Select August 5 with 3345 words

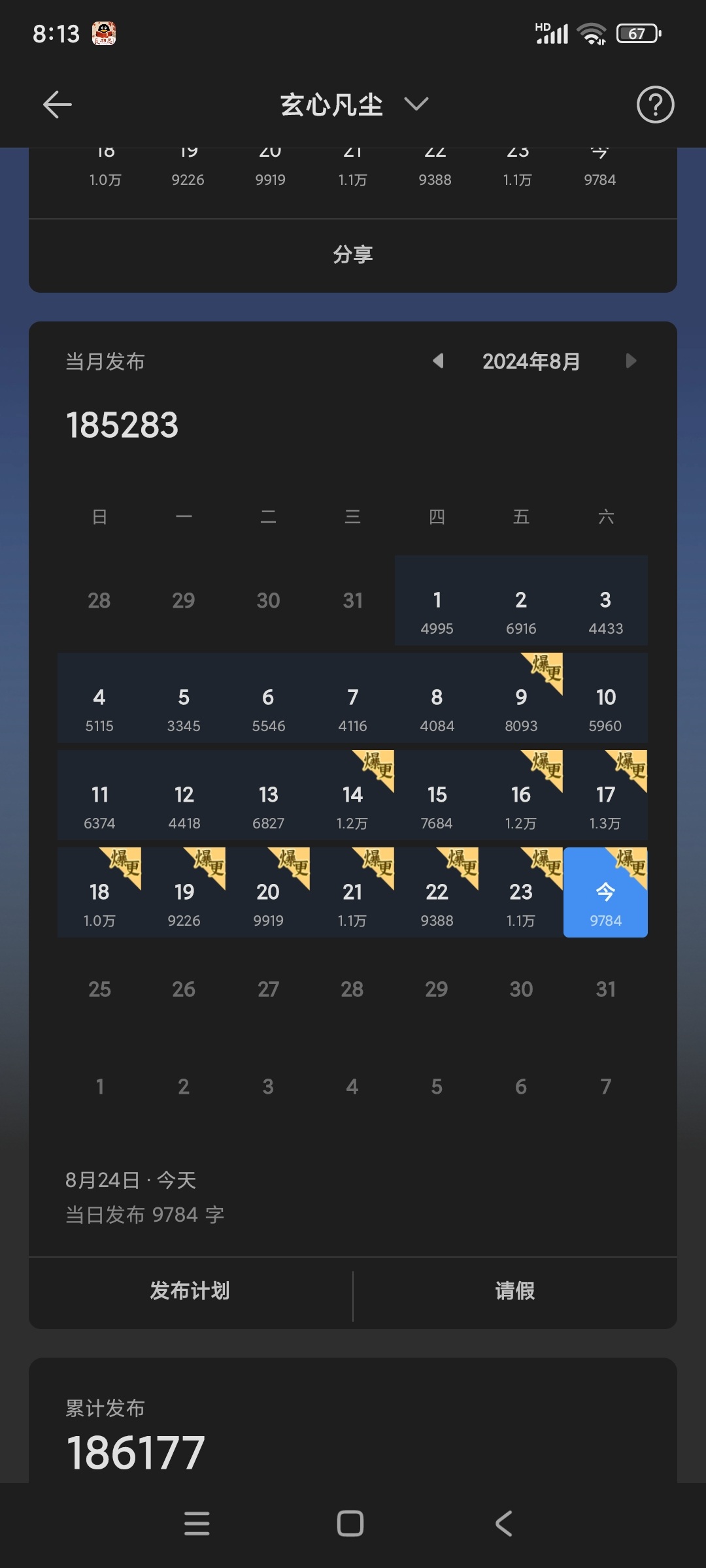pyautogui.click(x=184, y=698)
